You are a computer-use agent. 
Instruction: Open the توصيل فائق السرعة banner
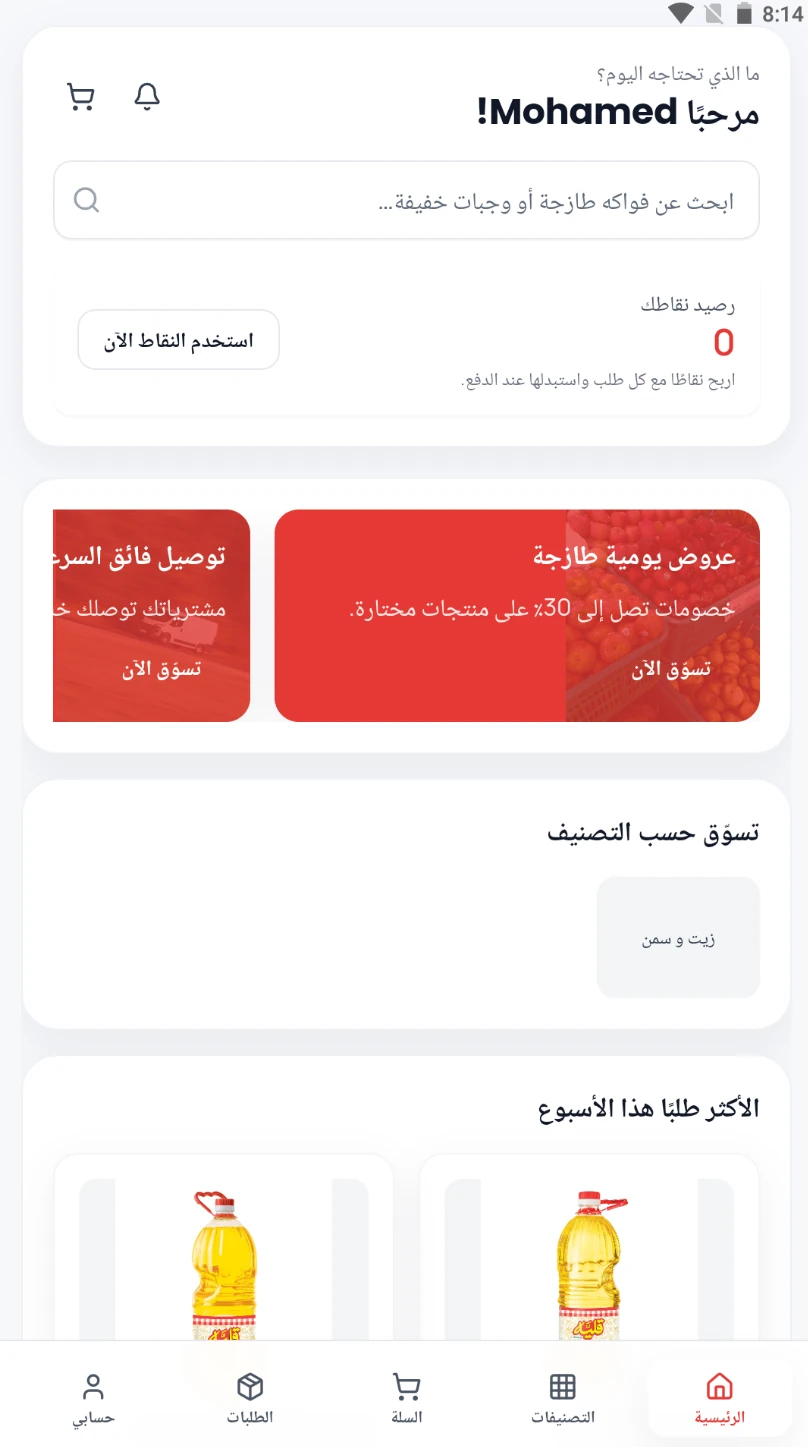pyautogui.click(x=151, y=615)
